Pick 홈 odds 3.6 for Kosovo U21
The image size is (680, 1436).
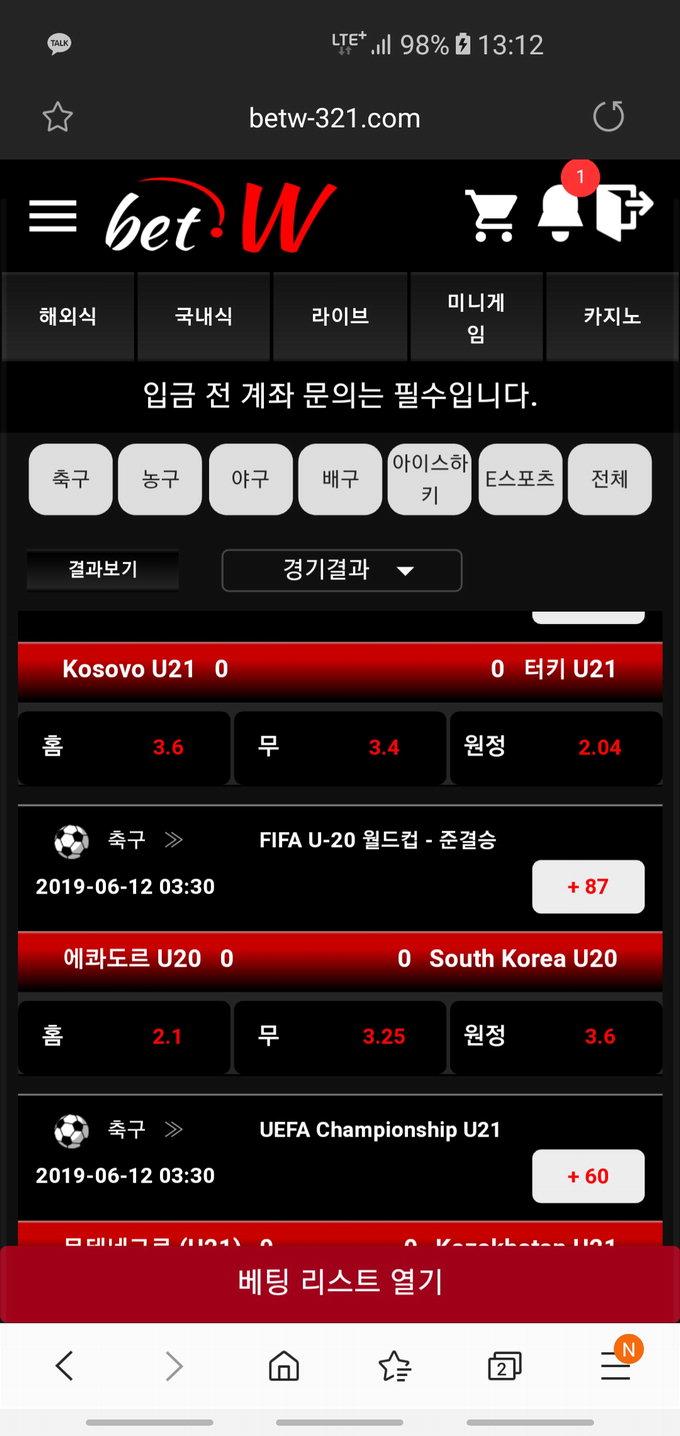(124, 747)
